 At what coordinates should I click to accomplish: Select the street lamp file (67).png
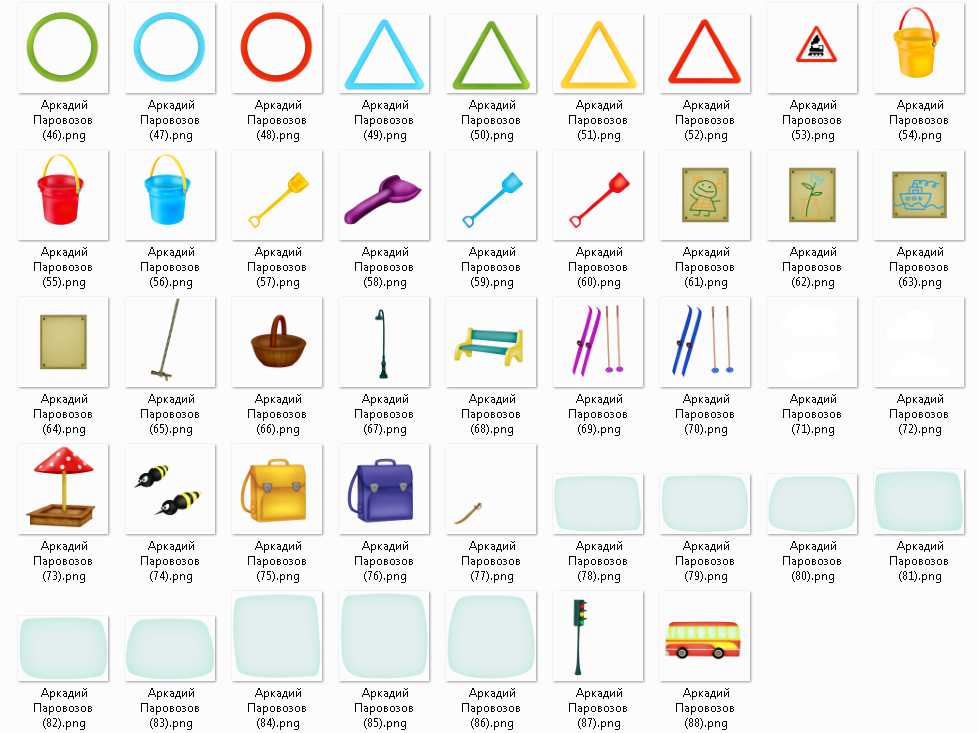pyautogui.click(x=382, y=343)
